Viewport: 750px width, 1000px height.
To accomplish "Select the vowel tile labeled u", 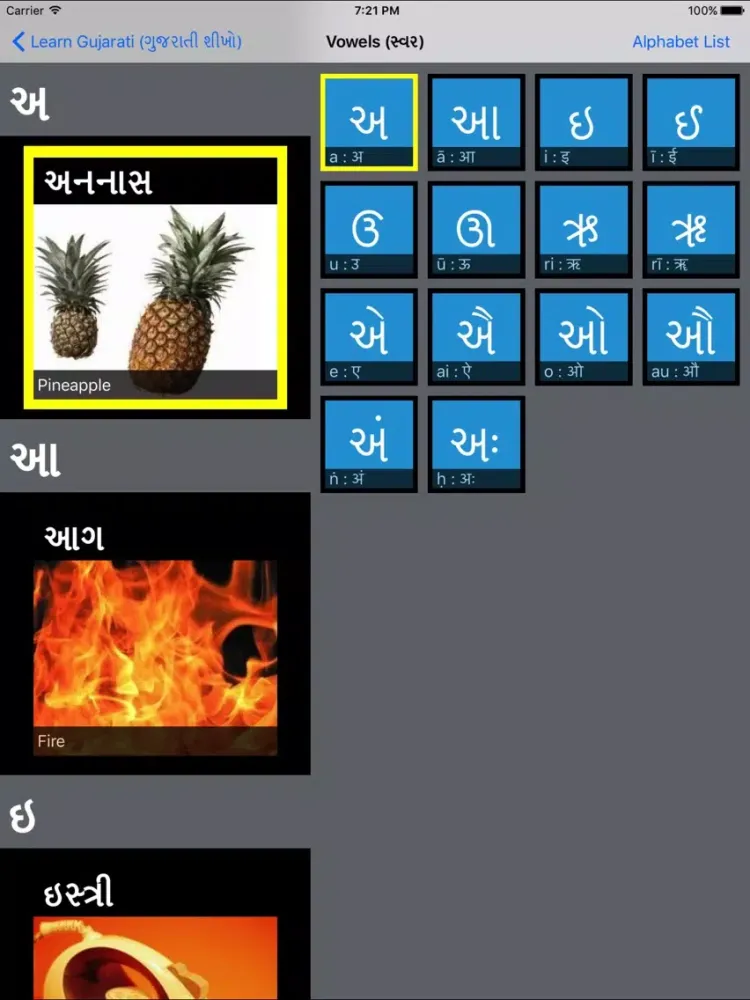I will pos(369,229).
